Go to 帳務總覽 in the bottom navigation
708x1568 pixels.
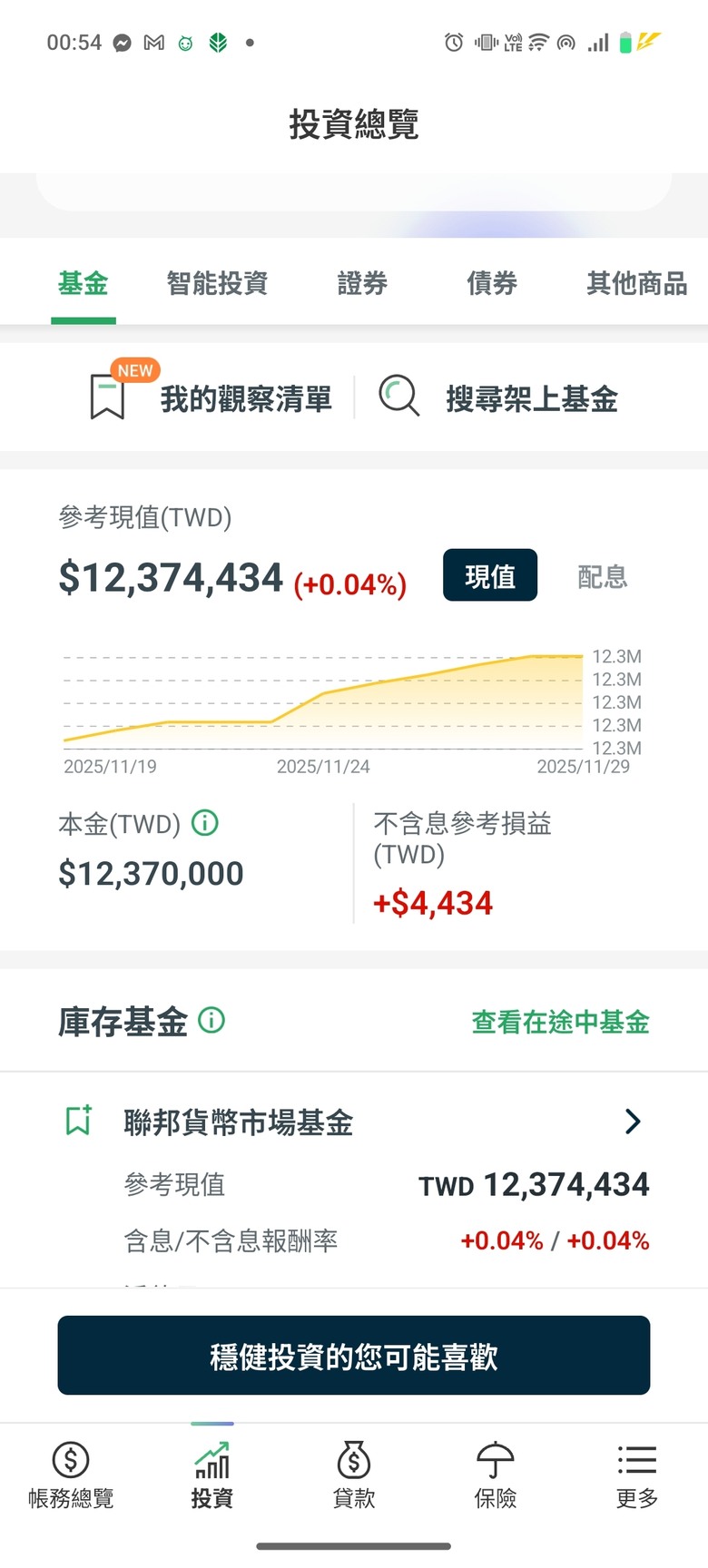point(71,1475)
